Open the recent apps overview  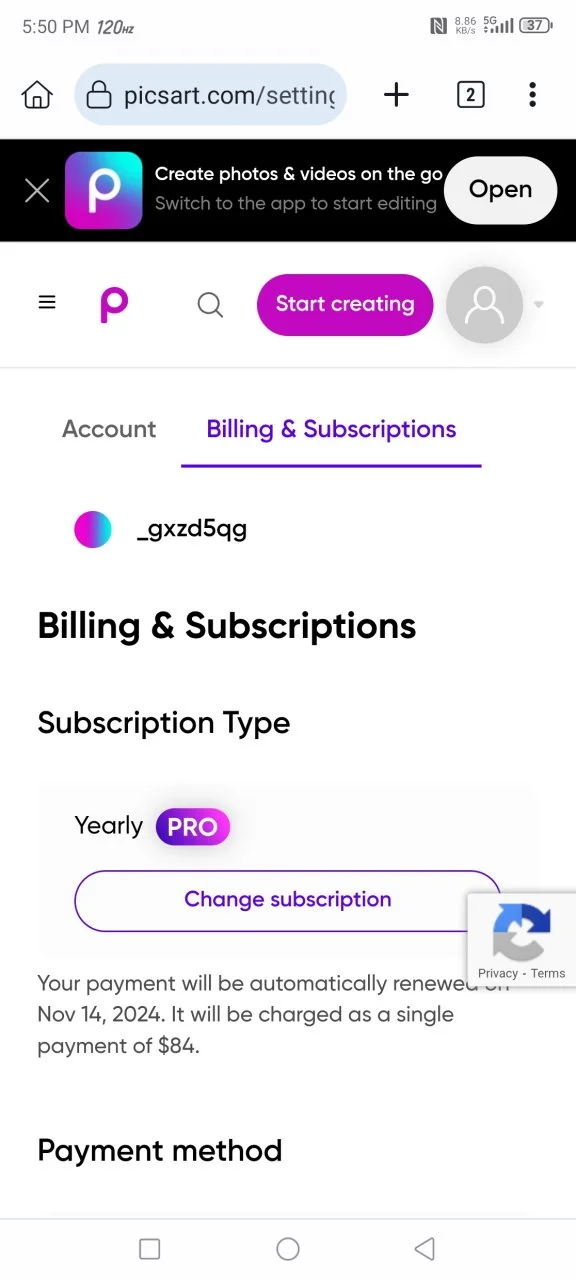149,1248
